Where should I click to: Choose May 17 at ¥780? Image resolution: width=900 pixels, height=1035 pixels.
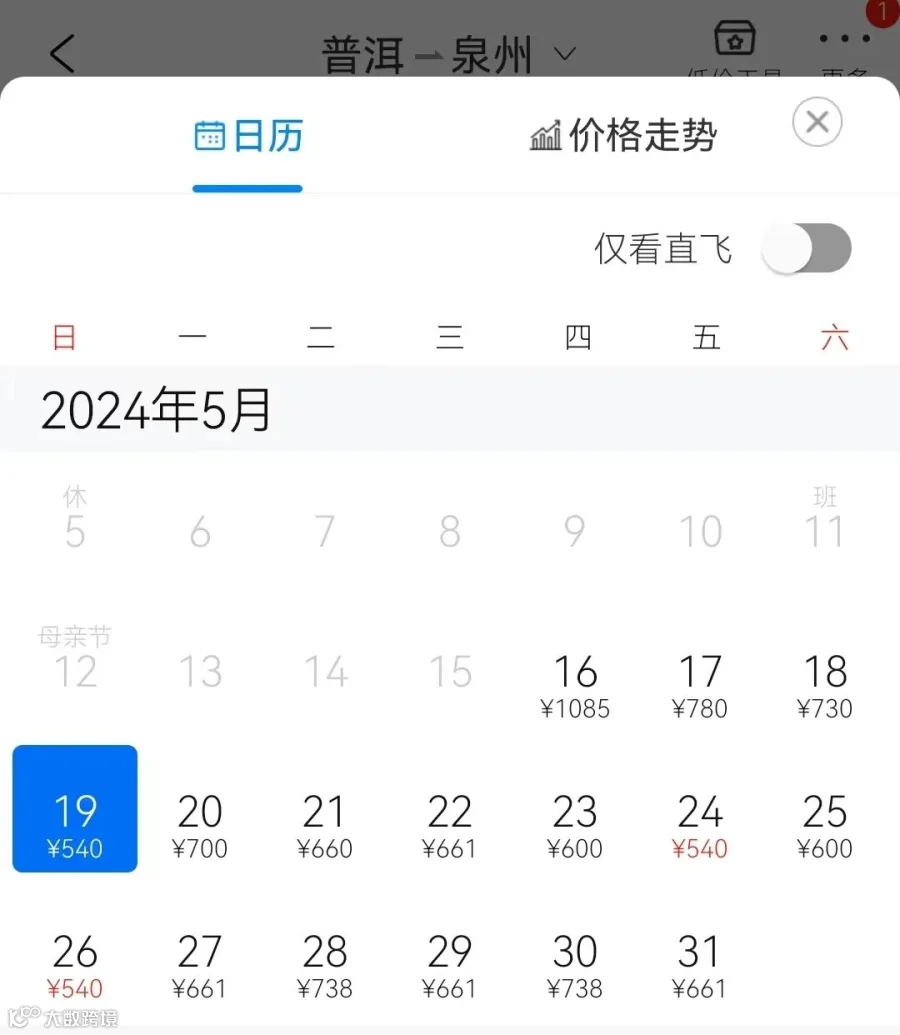700,686
